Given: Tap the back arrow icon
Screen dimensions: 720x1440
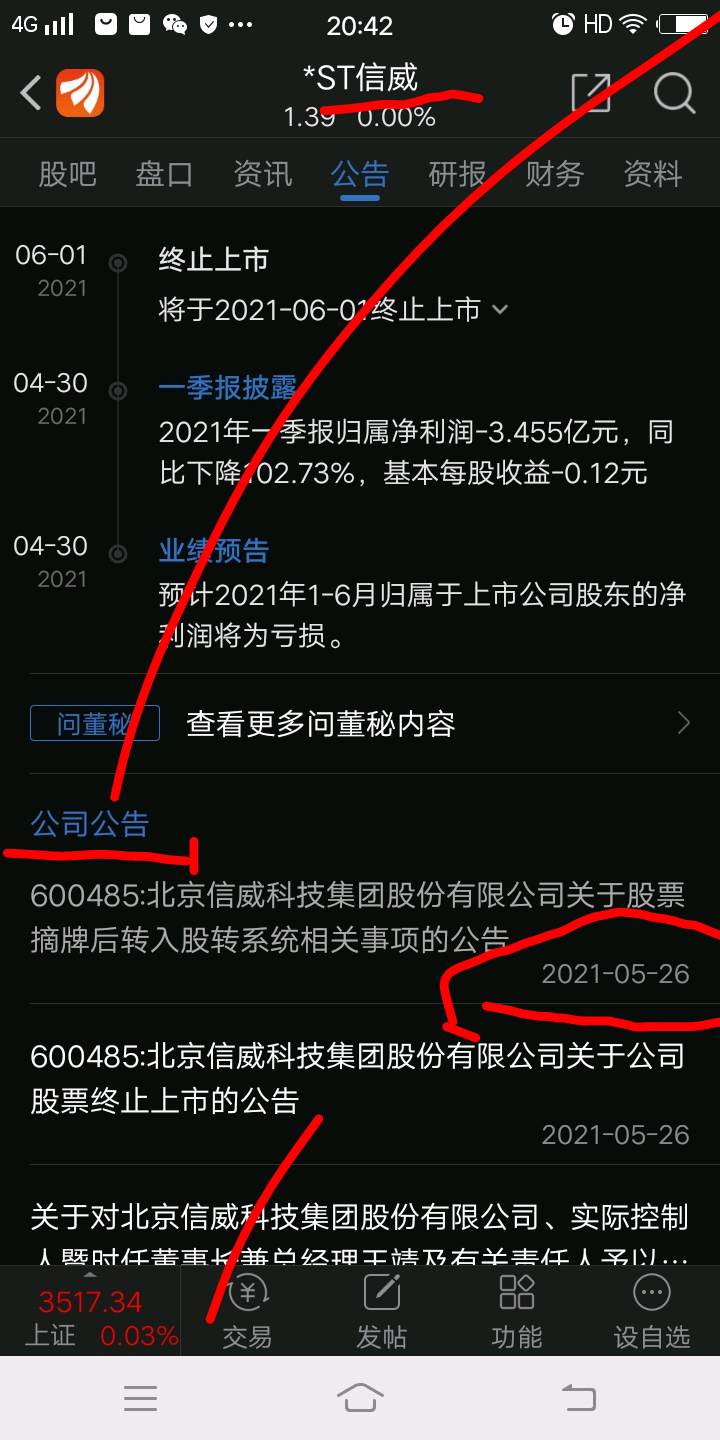Looking at the screenshot, I should 28,92.
